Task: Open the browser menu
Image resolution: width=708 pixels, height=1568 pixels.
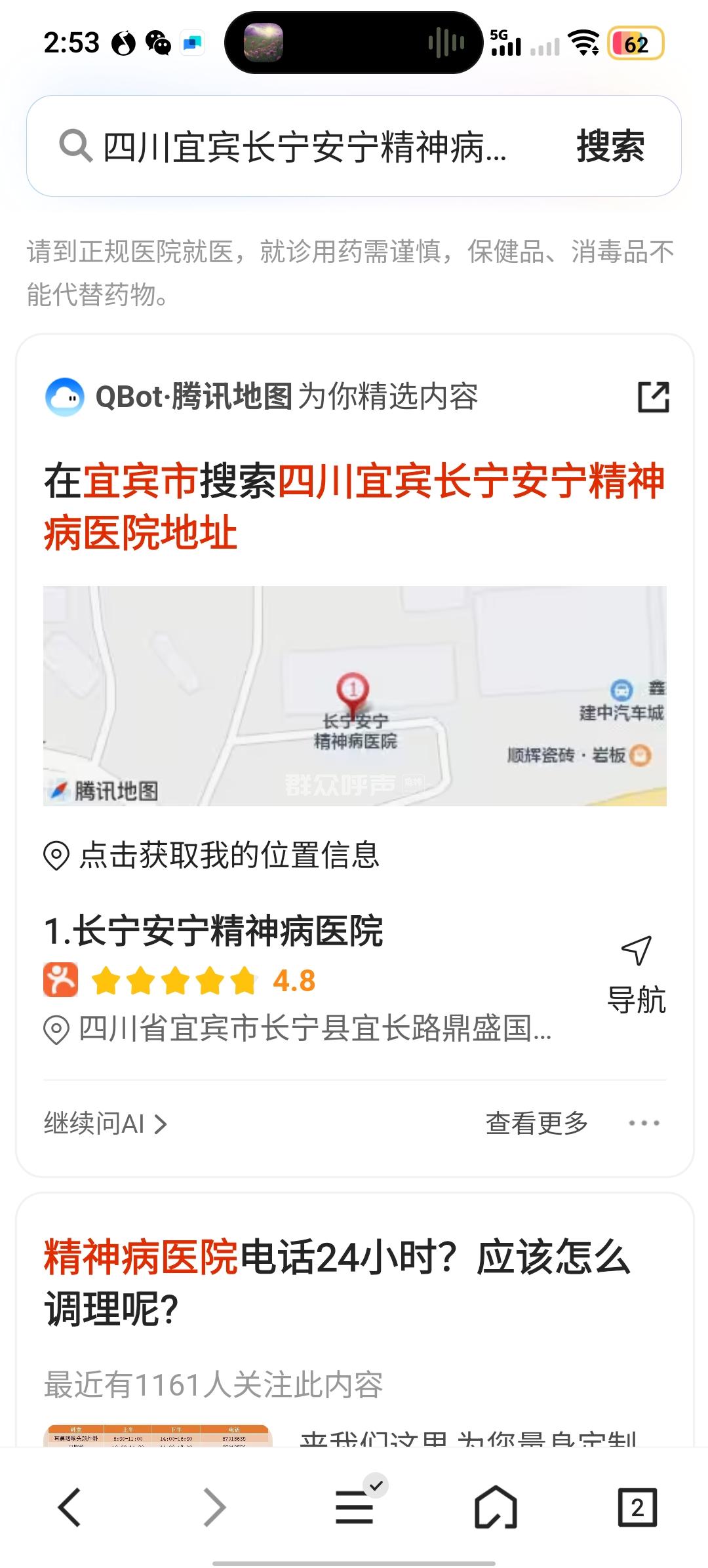Action: [355, 1507]
